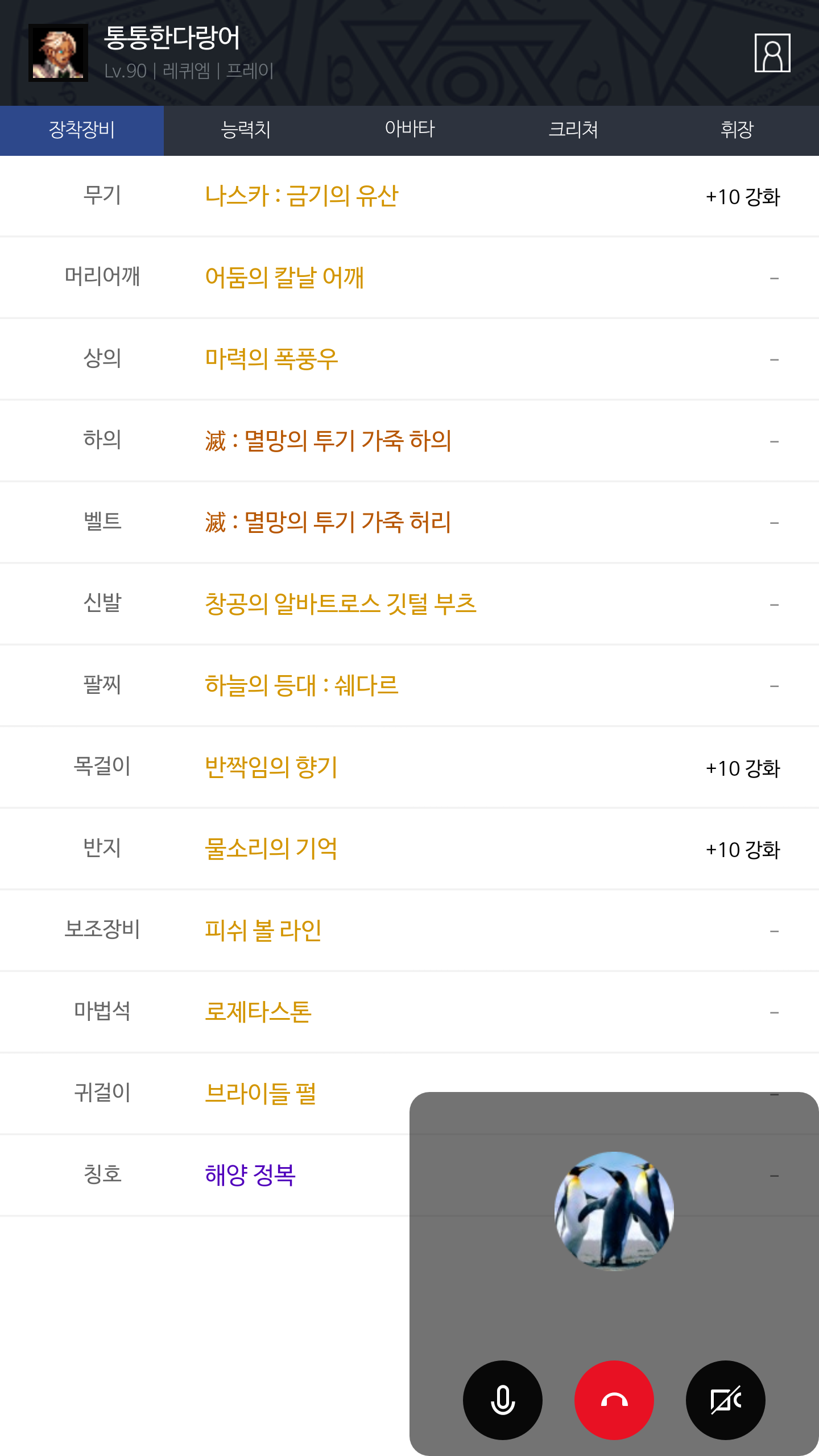Tap the character portrait beside 통통한다랑어

click(59, 53)
